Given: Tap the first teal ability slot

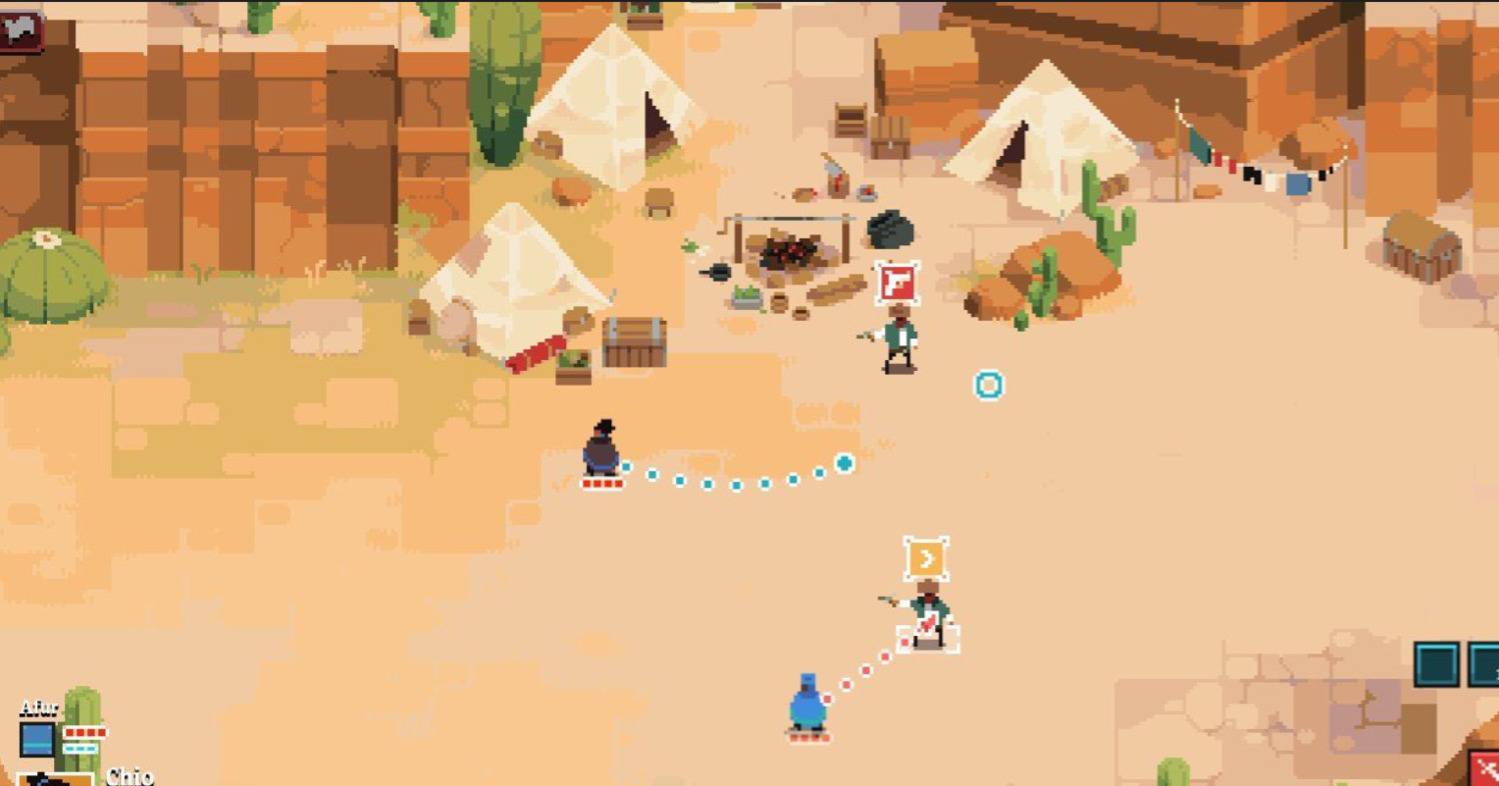Looking at the screenshot, I should click(x=1436, y=665).
